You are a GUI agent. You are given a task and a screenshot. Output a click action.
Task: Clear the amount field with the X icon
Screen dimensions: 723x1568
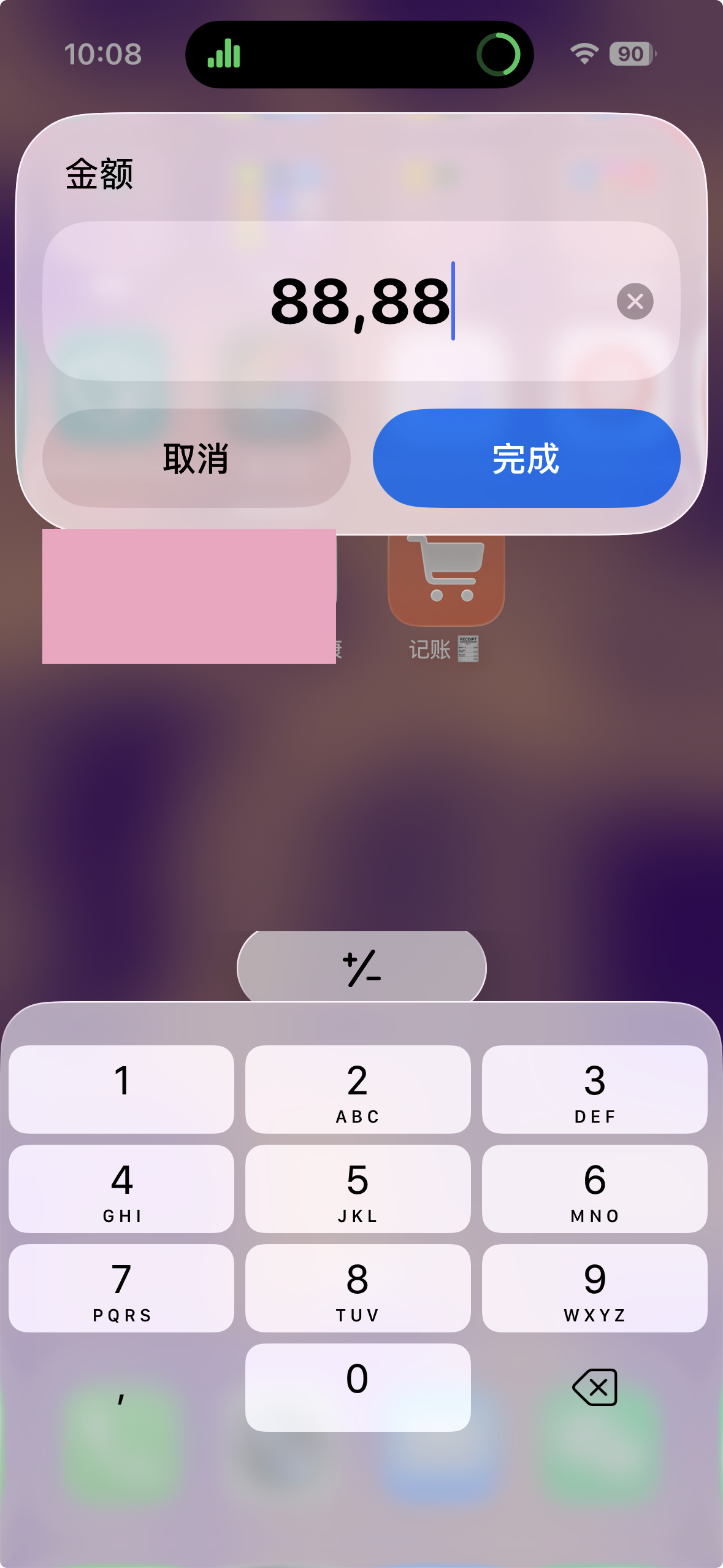[635, 301]
